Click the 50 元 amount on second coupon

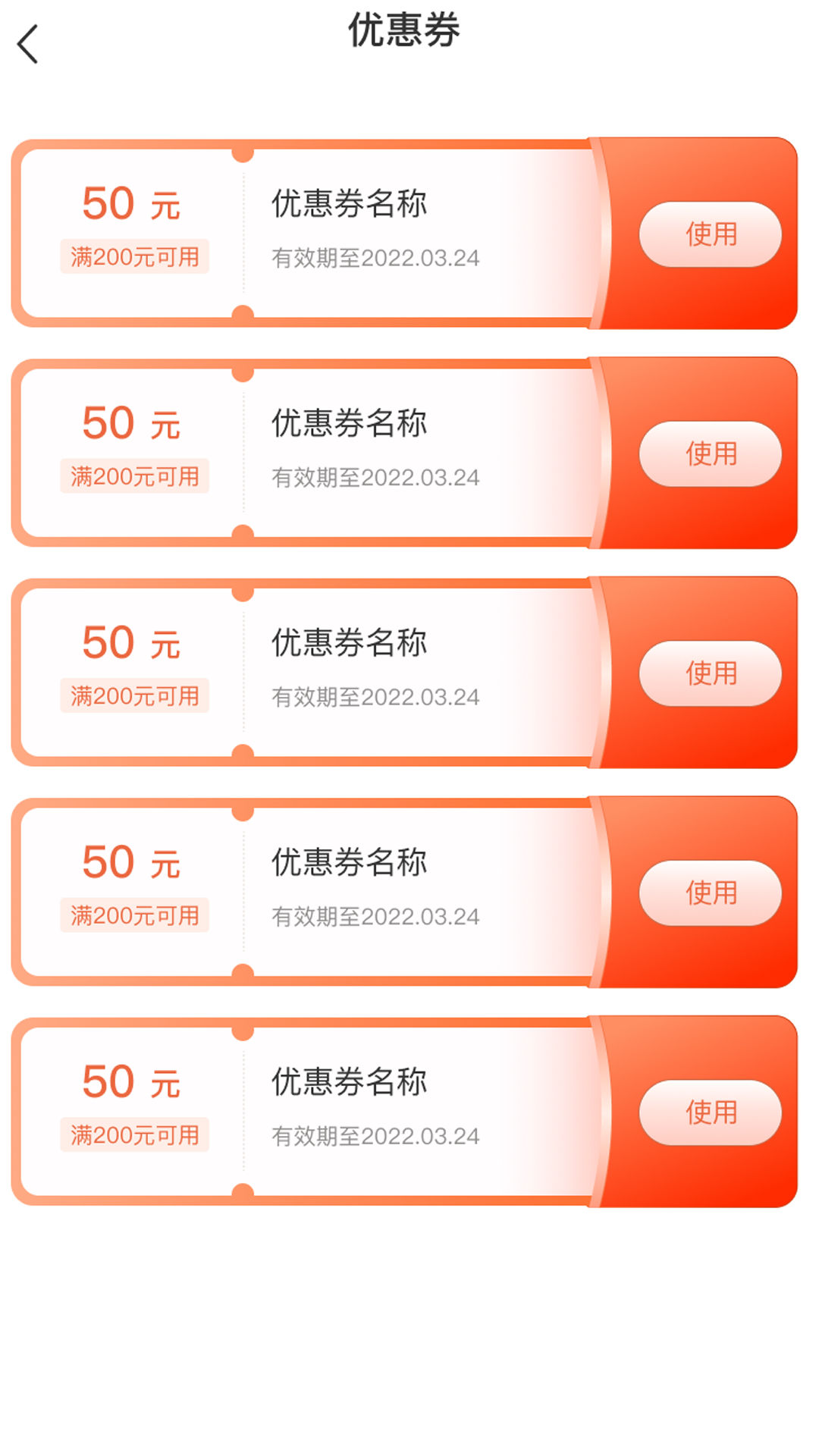[x=130, y=422]
